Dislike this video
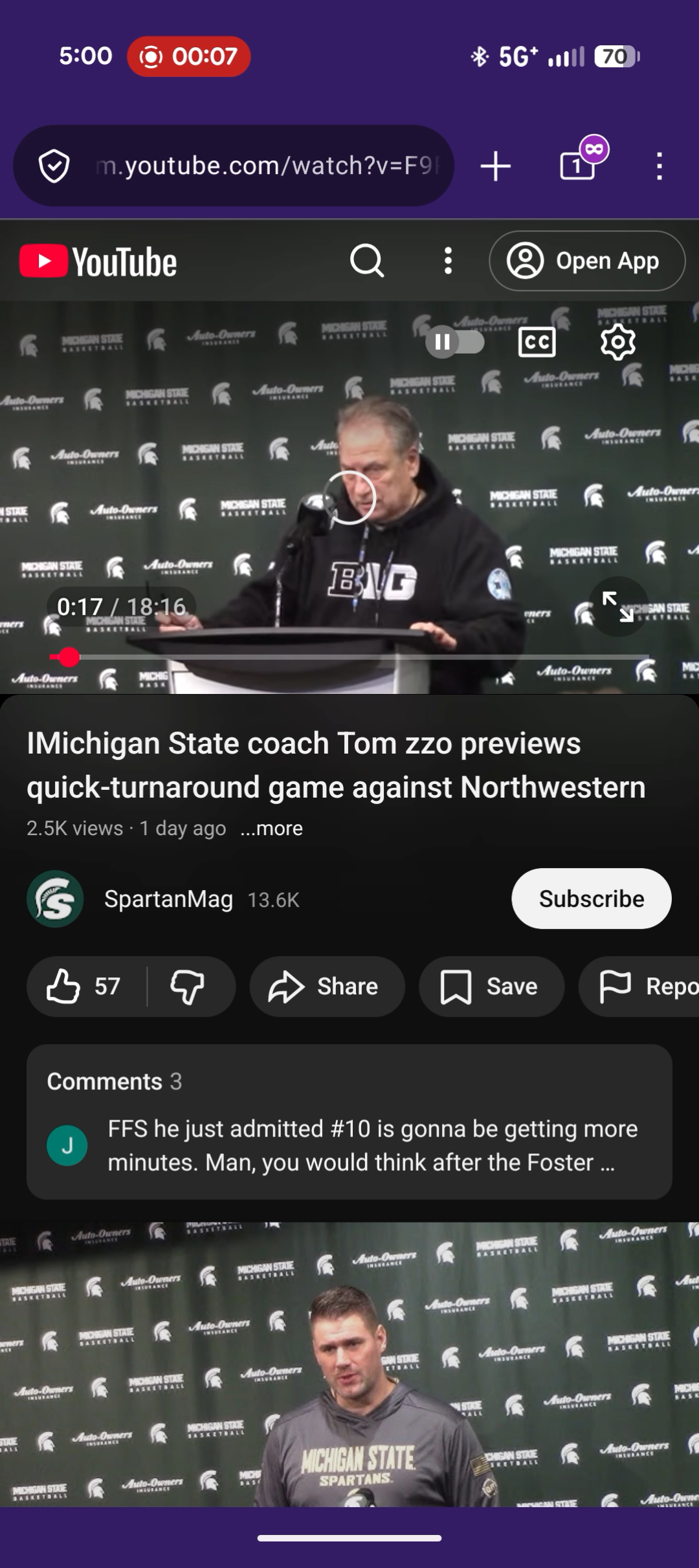Image resolution: width=699 pixels, height=1568 pixels. [188, 986]
